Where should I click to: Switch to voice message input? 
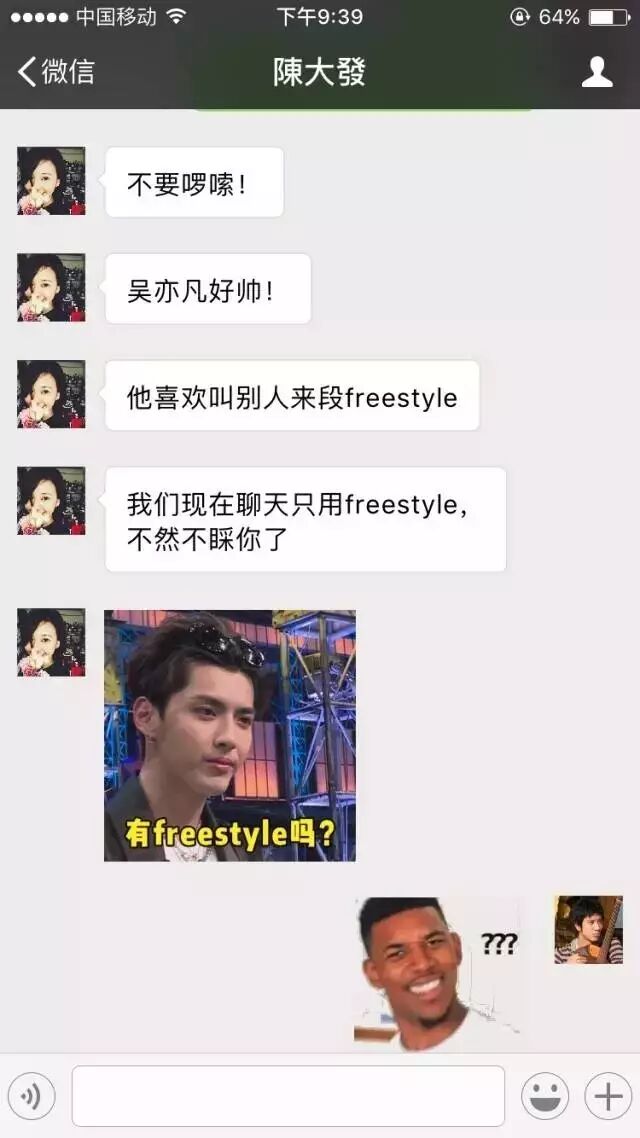pos(31,1097)
